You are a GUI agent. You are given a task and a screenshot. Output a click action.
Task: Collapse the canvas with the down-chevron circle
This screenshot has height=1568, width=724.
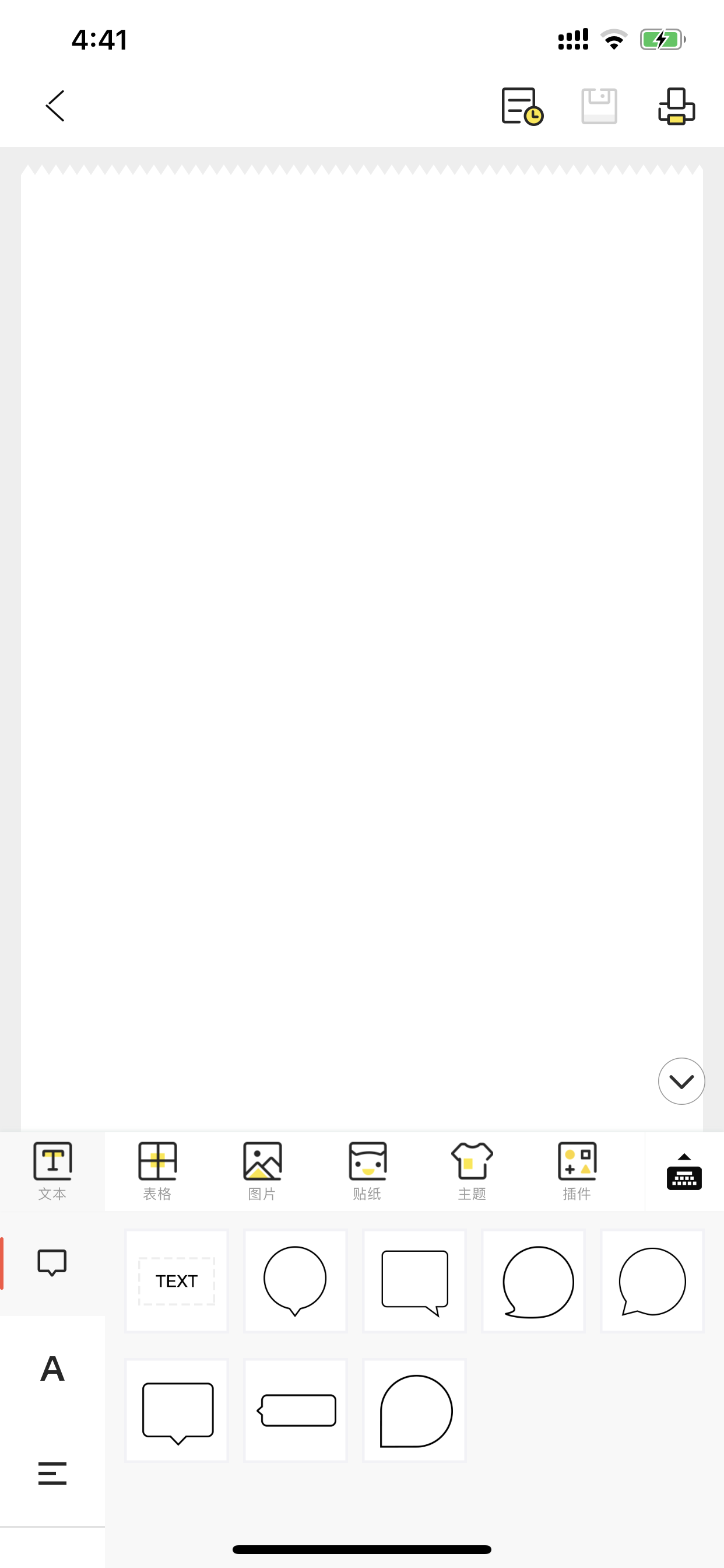pyautogui.click(x=681, y=1081)
